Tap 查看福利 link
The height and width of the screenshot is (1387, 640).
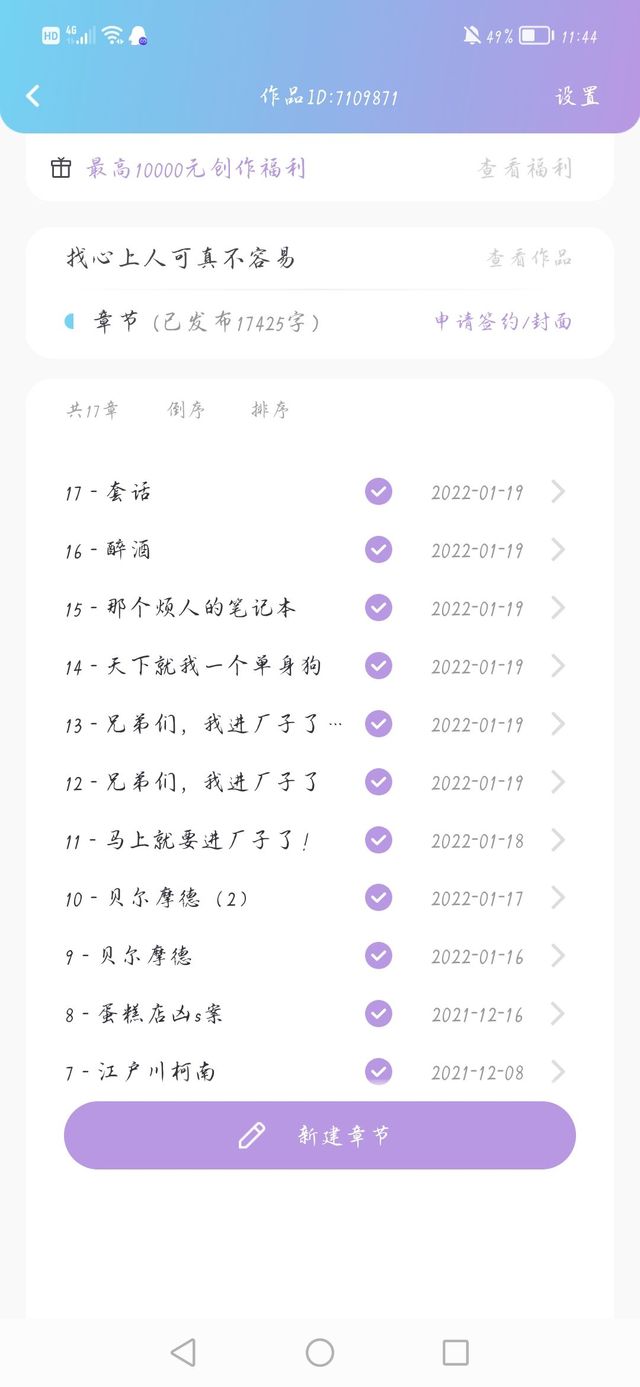524,168
